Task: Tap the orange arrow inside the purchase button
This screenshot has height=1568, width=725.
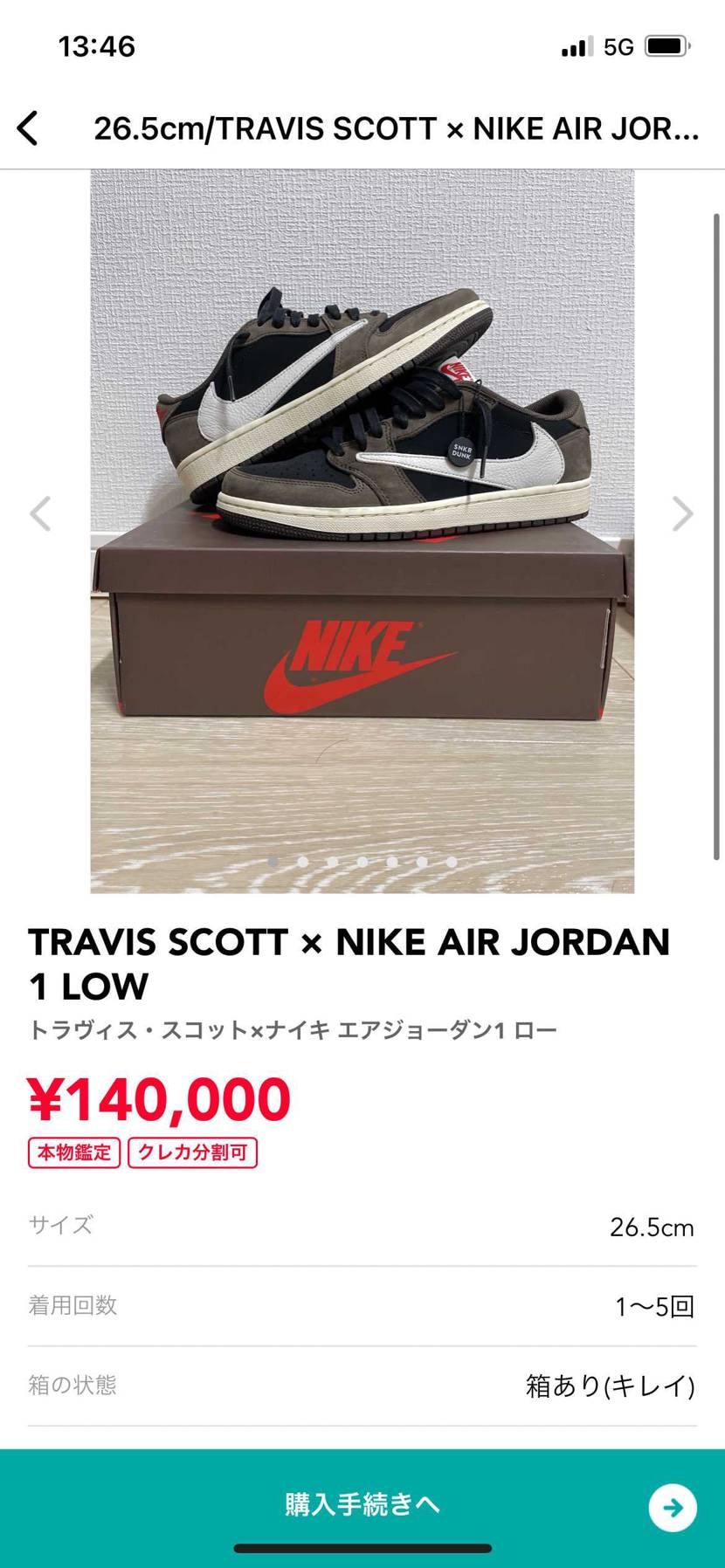Action: click(x=672, y=1505)
